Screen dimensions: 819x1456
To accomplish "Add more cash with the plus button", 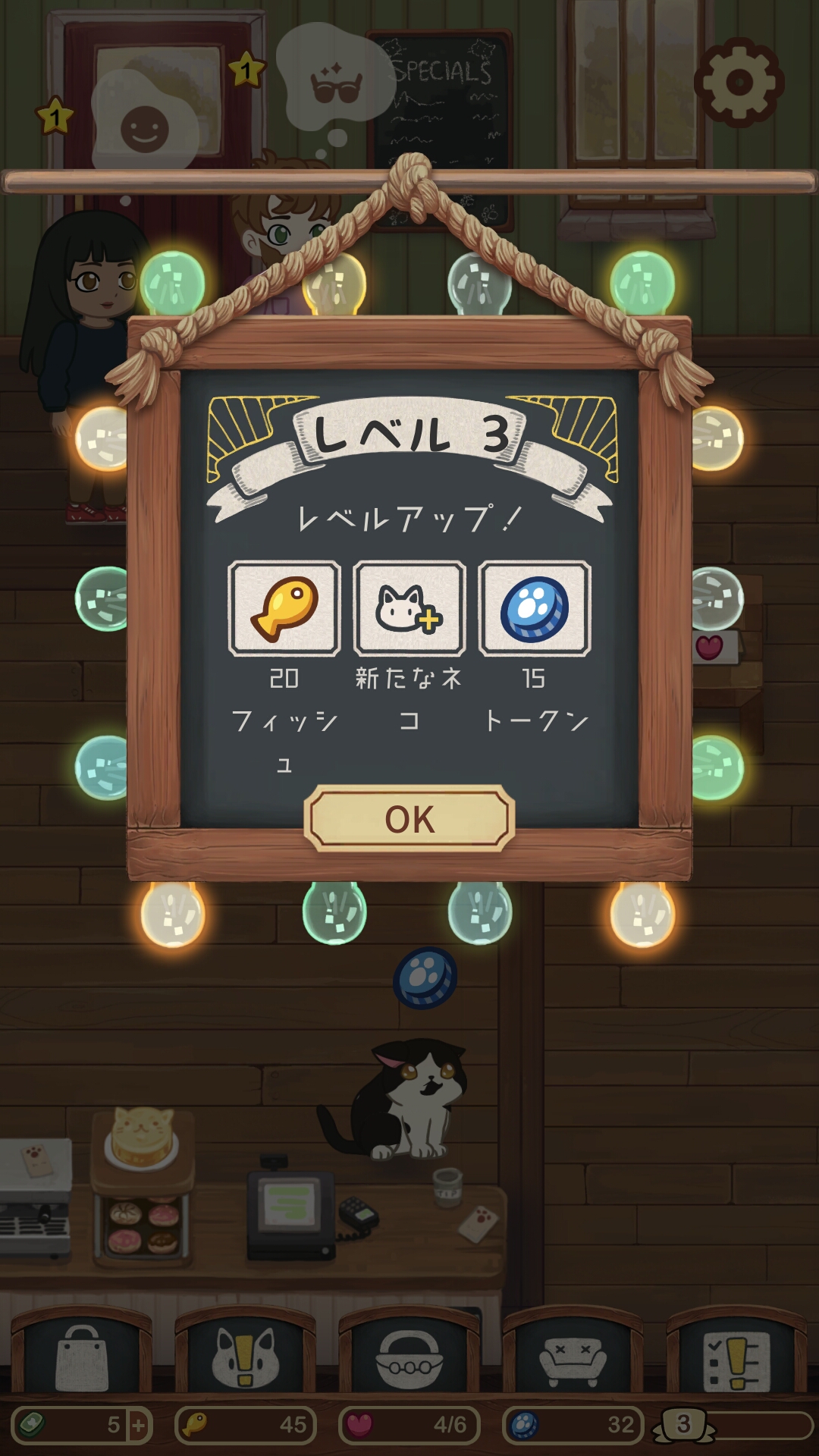I will (x=139, y=1425).
